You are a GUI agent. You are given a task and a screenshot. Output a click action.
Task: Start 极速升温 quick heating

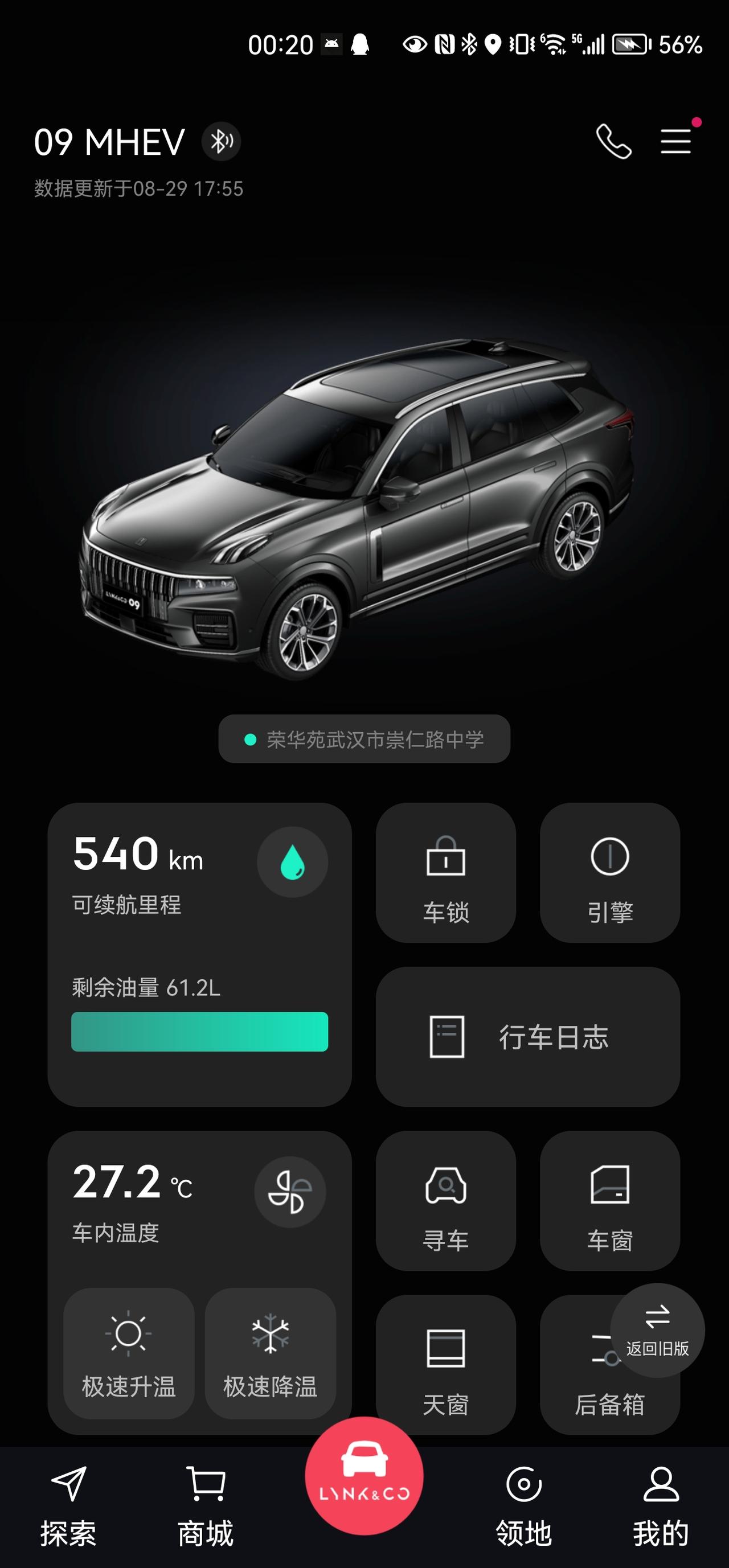(129, 1353)
